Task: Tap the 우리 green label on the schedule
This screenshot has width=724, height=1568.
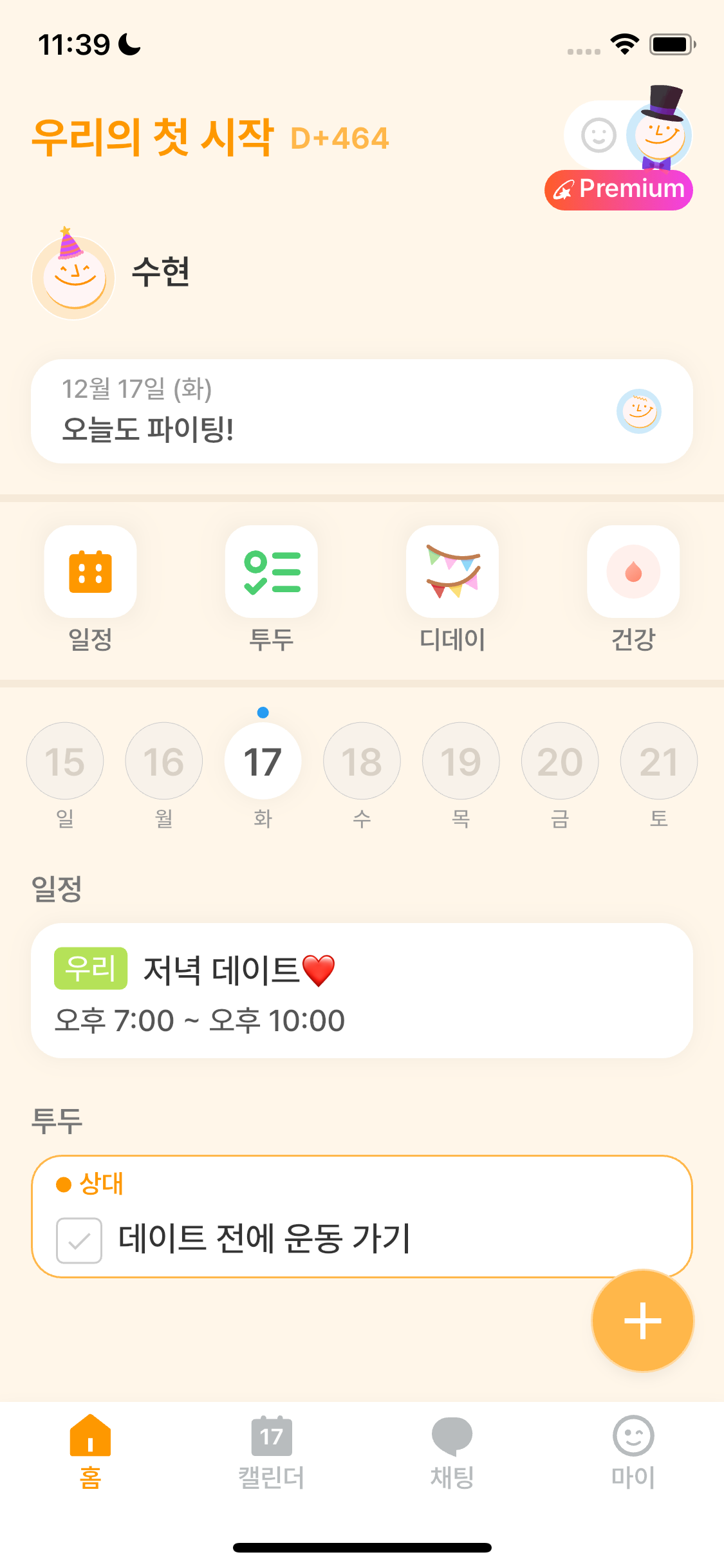Action: [91, 967]
